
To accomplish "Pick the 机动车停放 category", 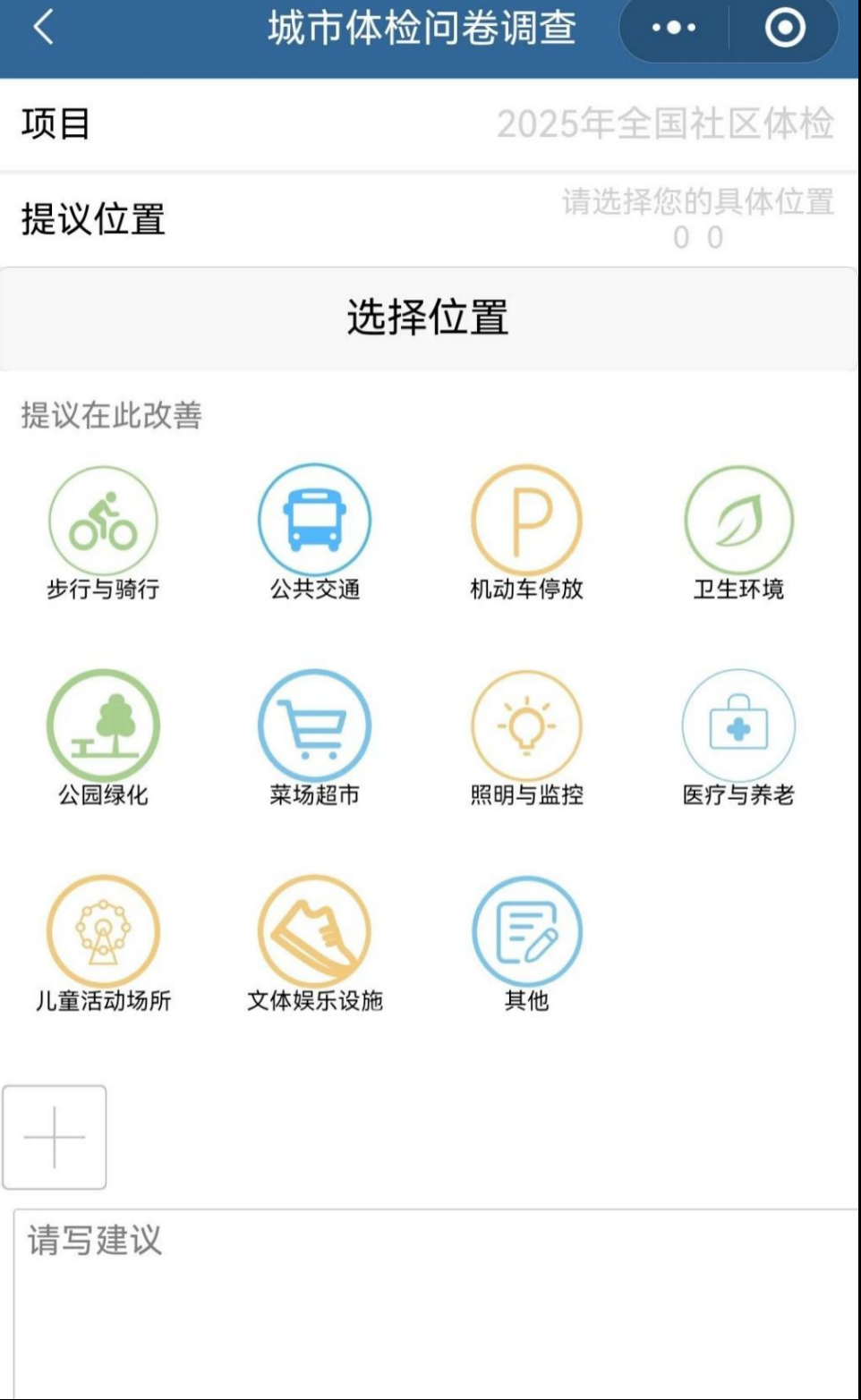I will pos(527,533).
